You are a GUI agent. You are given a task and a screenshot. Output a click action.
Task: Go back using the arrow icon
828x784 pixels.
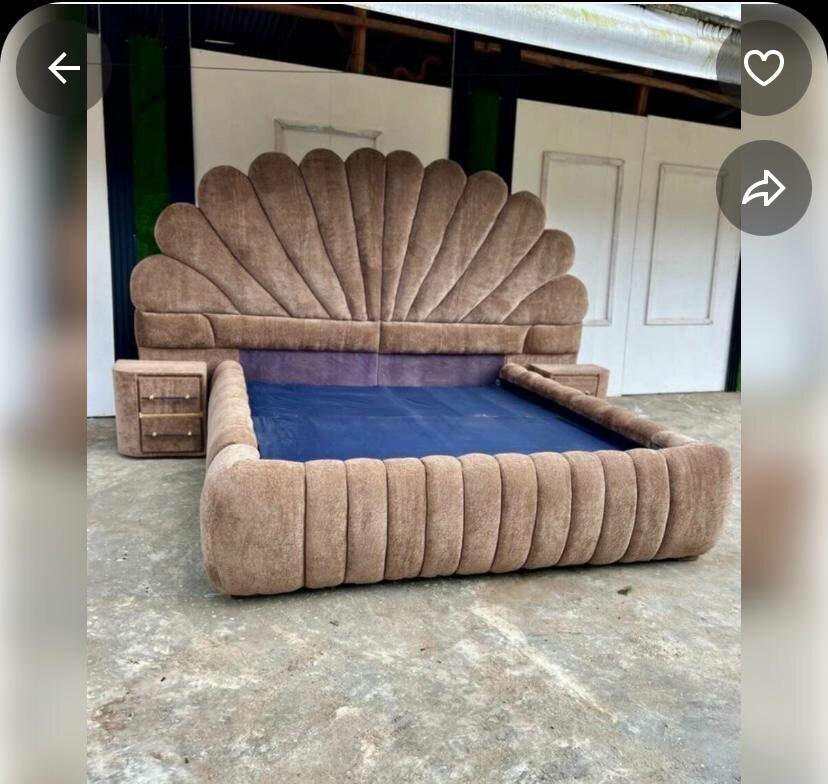[63, 68]
